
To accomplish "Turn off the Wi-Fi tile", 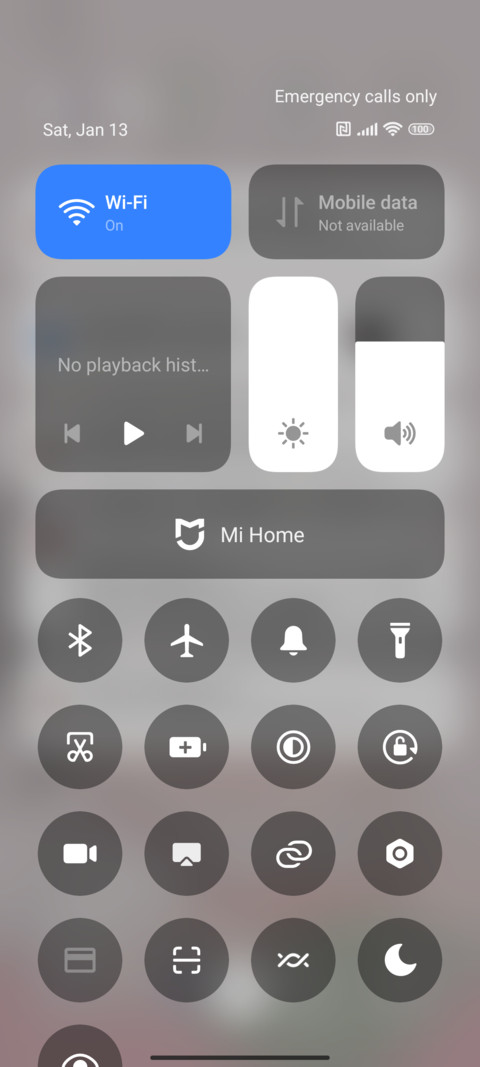I will tap(133, 212).
